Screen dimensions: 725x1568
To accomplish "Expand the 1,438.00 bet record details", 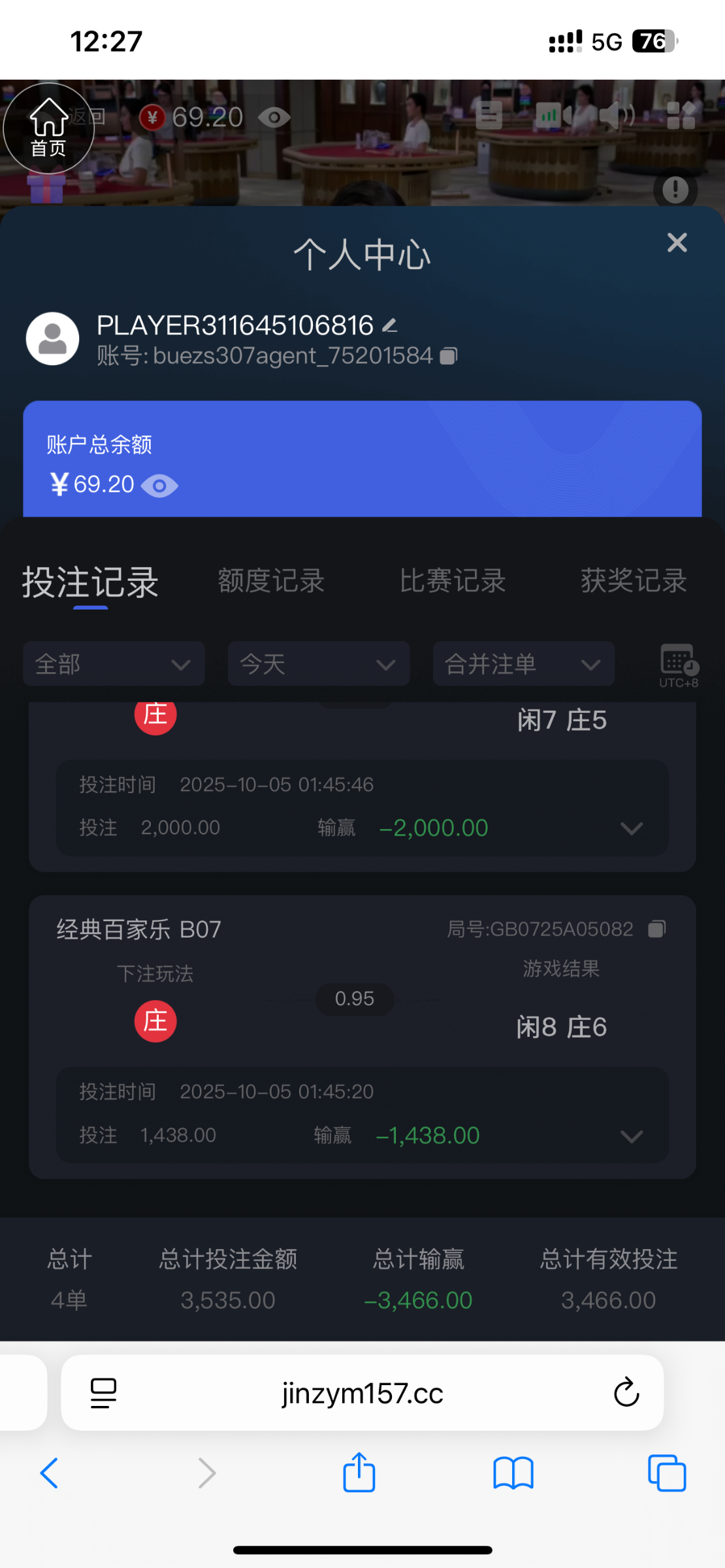I will tap(631, 1136).
